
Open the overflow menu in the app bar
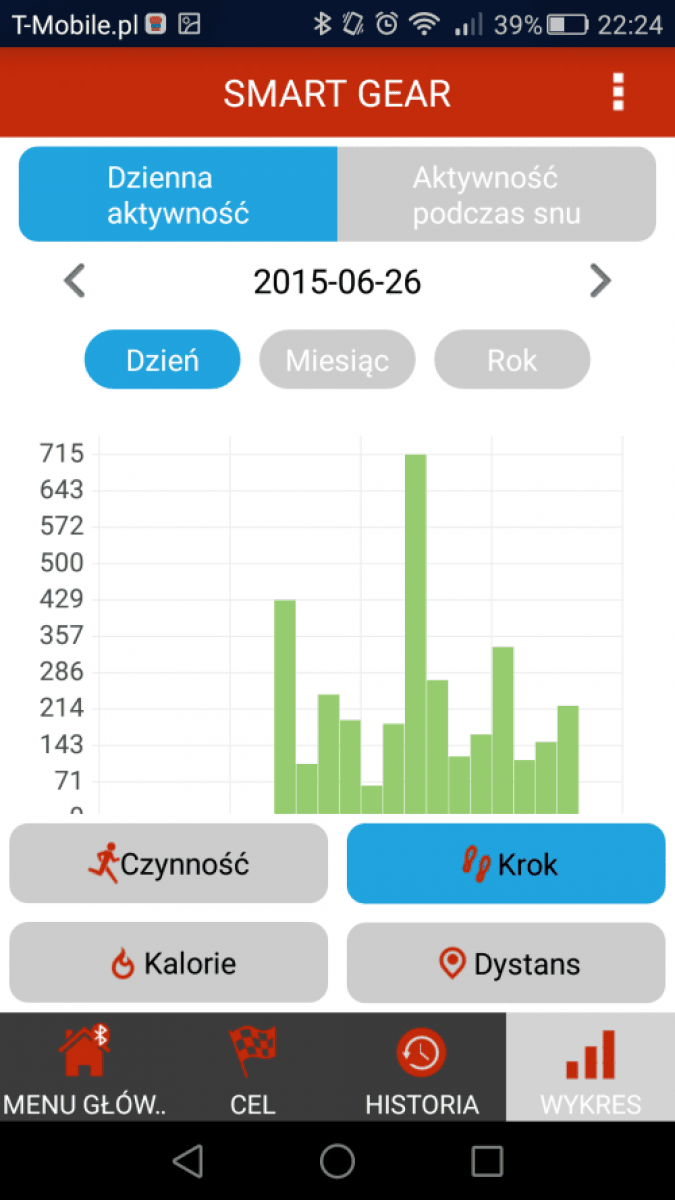pyautogui.click(x=618, y=92)
